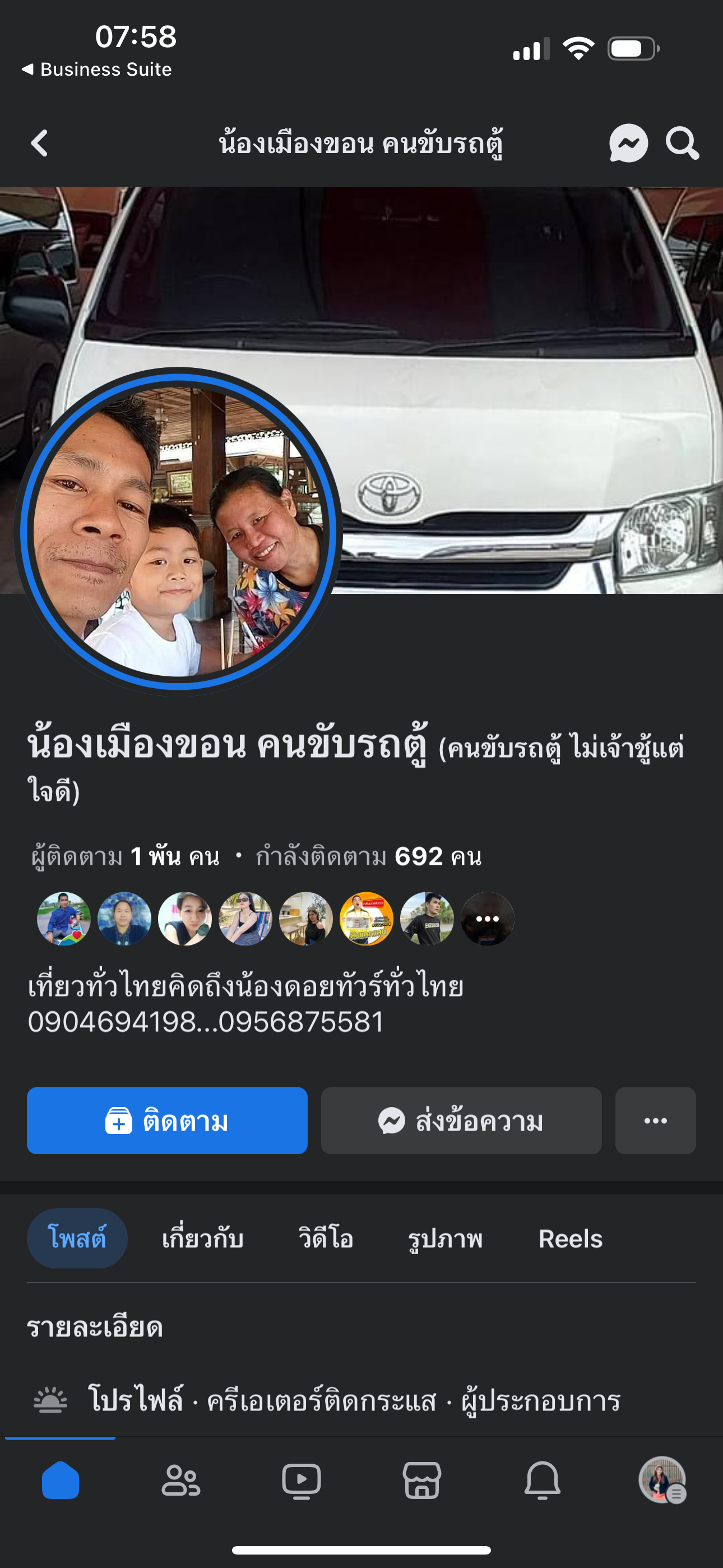The height and width of the screenshot is (1568, 723).
Task: Send a message with ส่งข้อความ
Action: pos(461,1120)
